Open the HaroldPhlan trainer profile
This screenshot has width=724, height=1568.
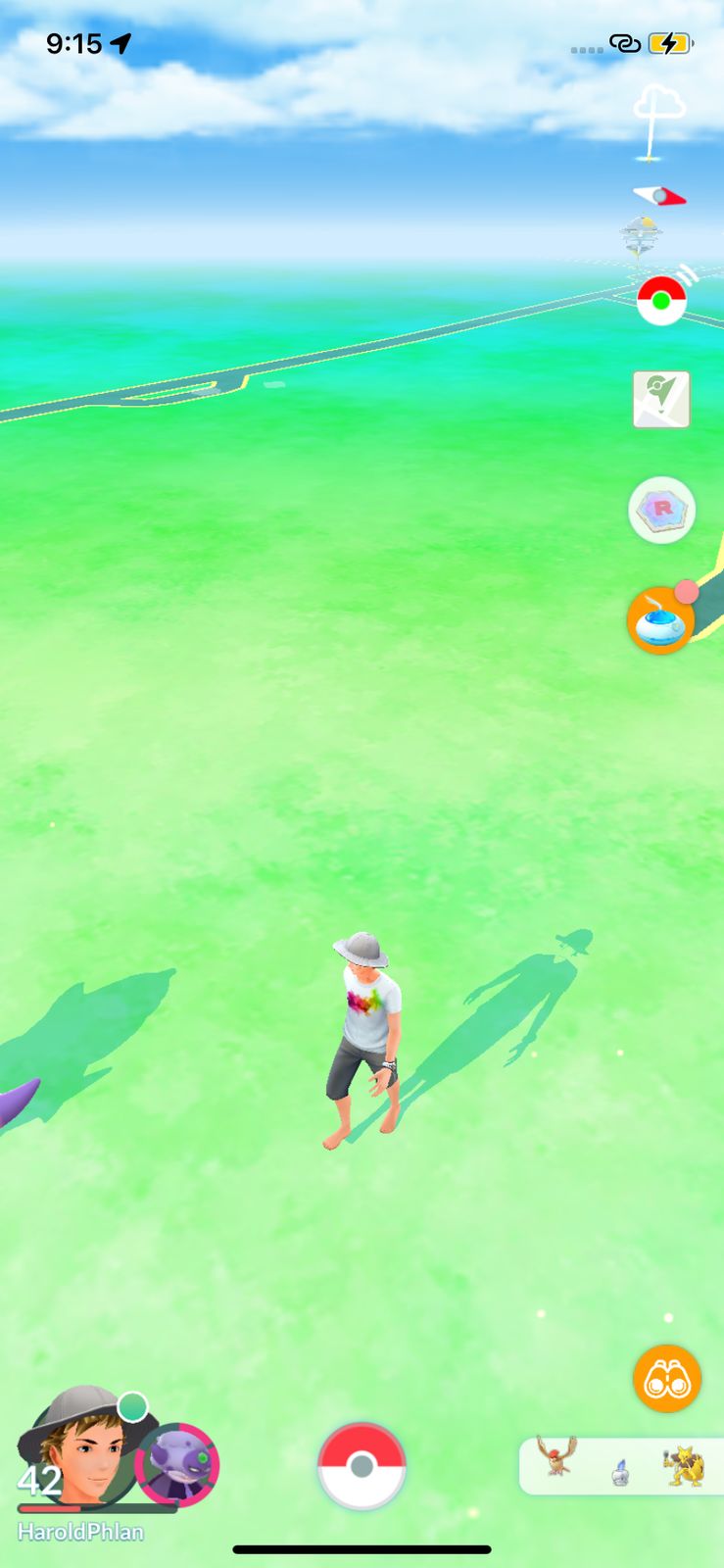80,1450
